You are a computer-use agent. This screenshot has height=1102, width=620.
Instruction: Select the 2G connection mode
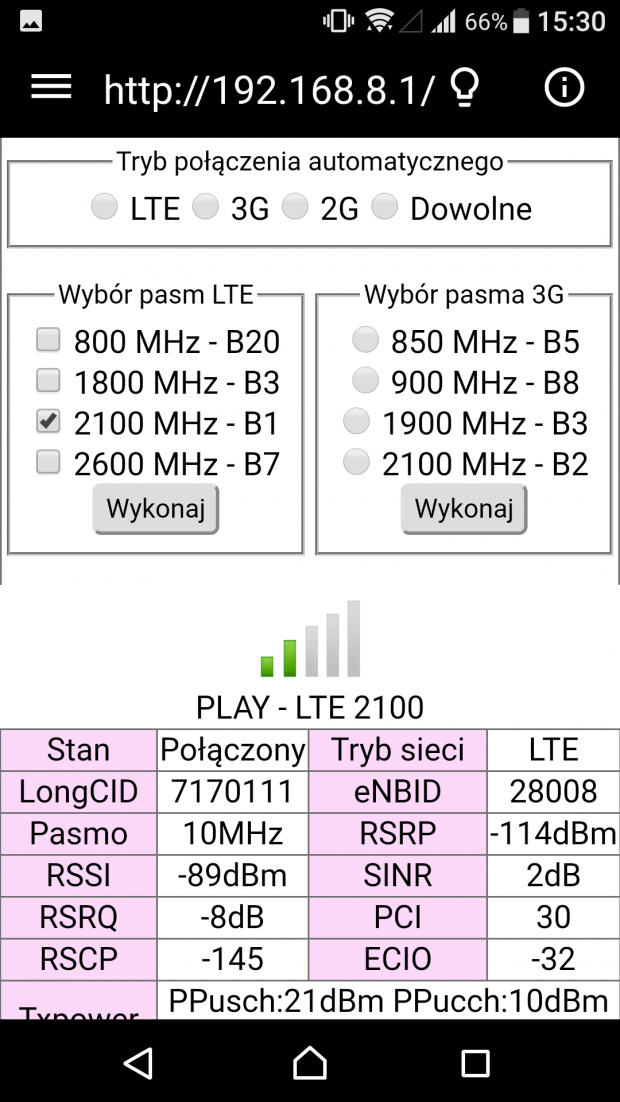[x=295, y=207]
